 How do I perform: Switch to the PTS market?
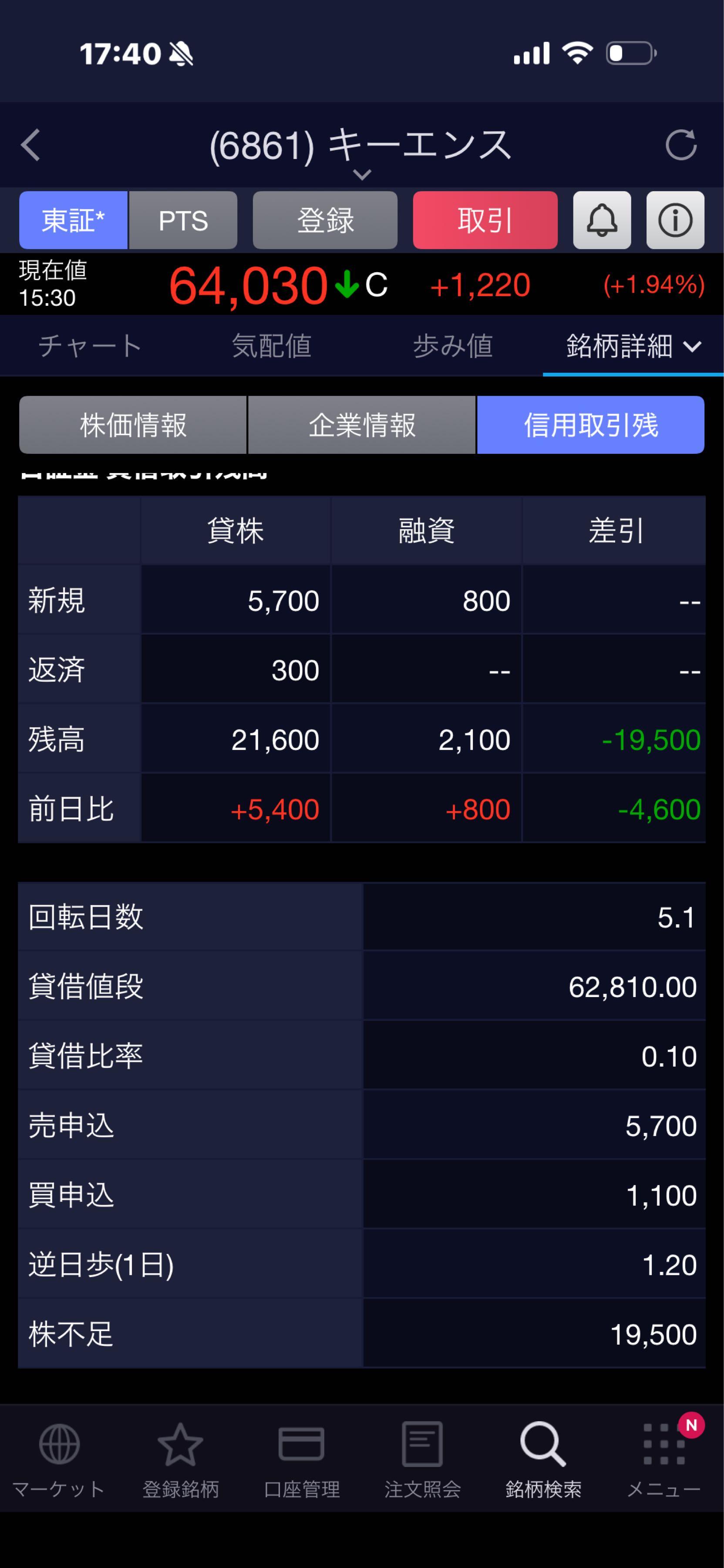pos(183,220)
